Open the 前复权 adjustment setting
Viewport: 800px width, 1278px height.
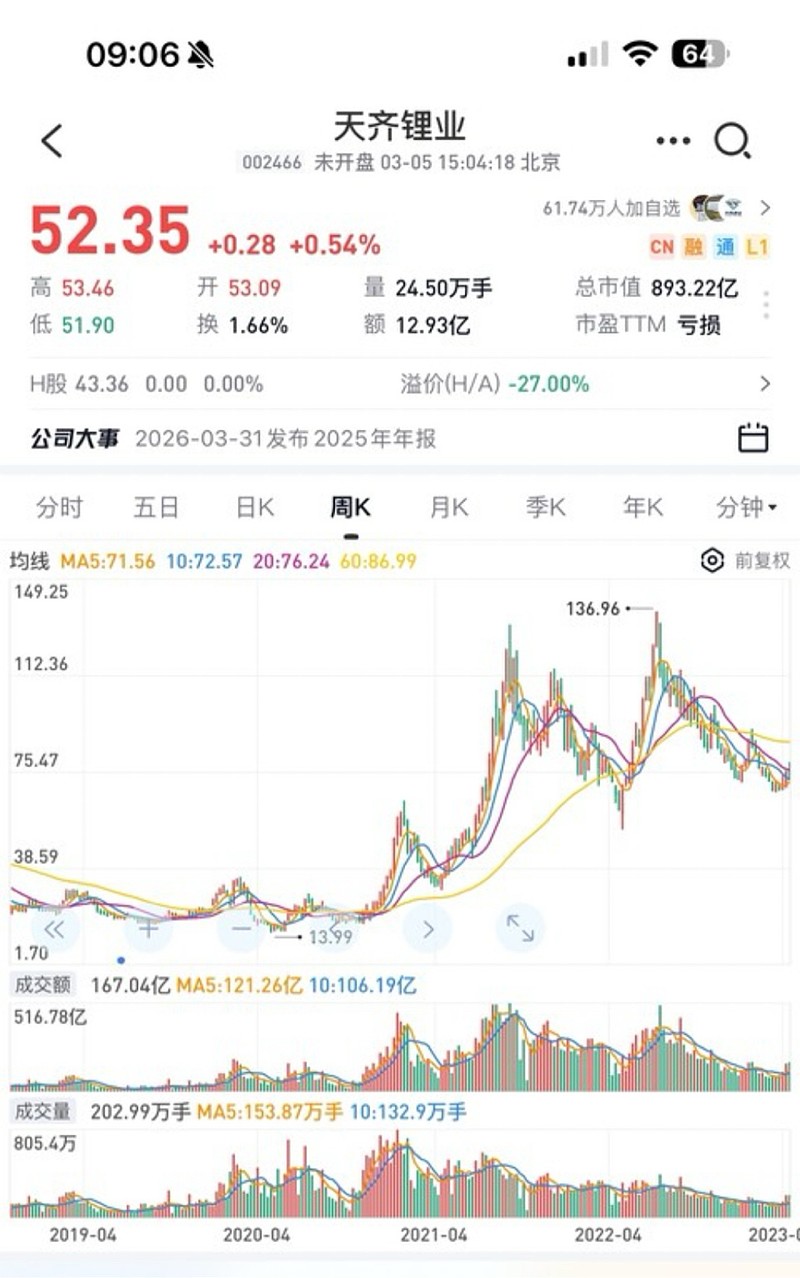(746, 560)
